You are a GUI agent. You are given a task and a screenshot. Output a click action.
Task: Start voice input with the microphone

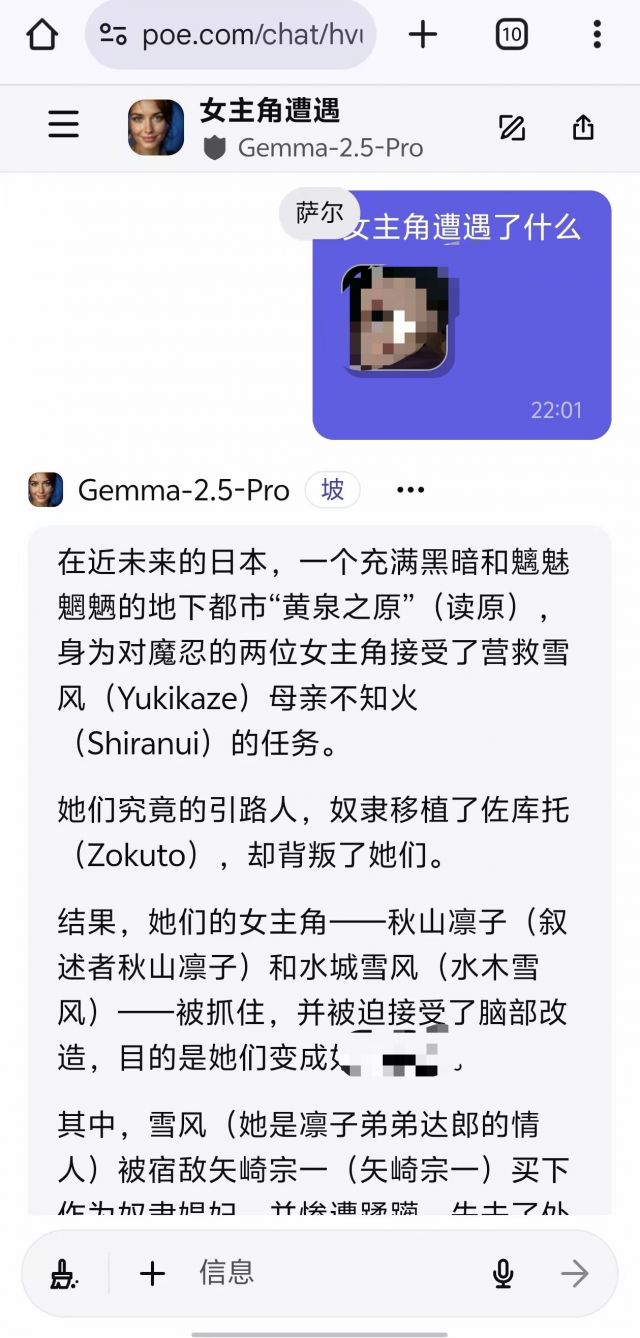(503, 1273)
